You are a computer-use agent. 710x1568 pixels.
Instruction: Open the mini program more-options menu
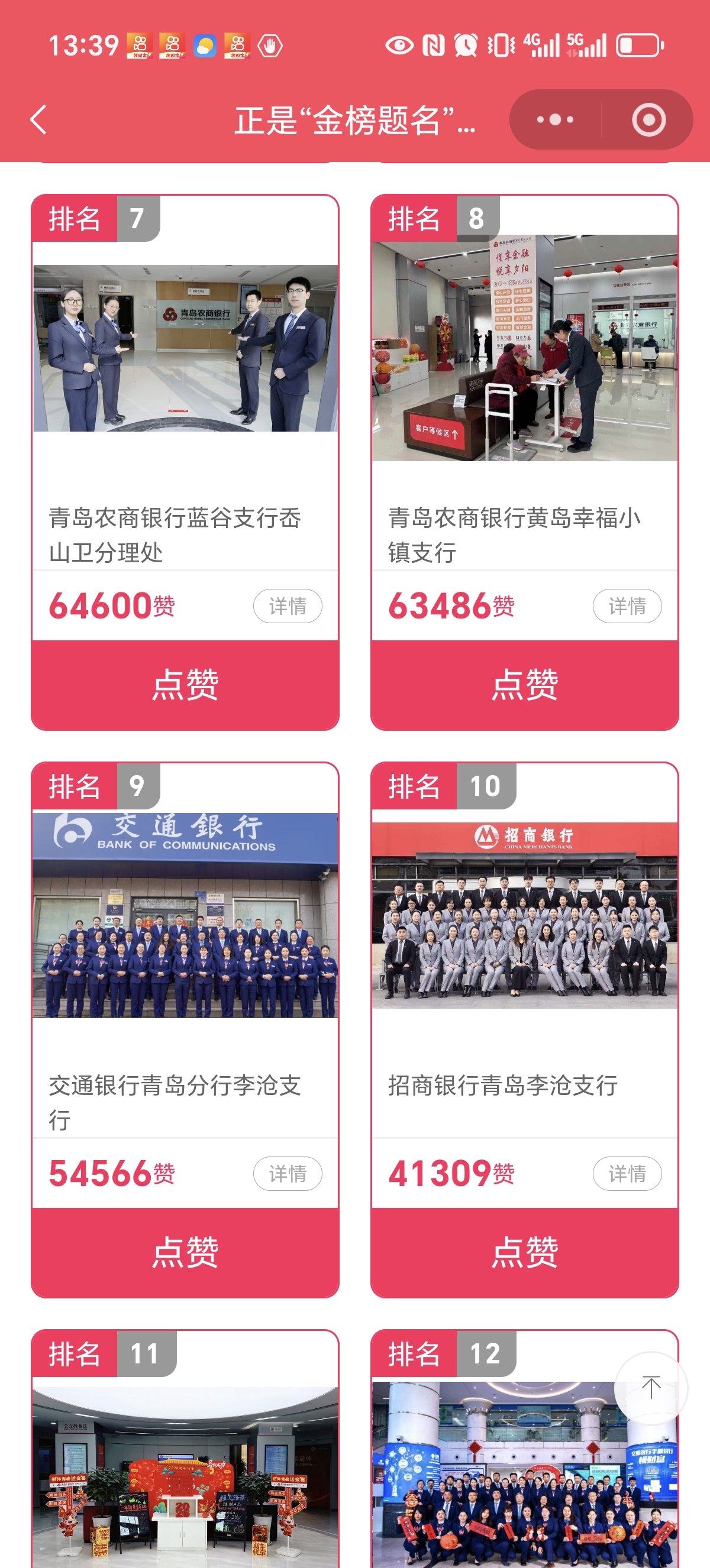[x=555, y=120]
